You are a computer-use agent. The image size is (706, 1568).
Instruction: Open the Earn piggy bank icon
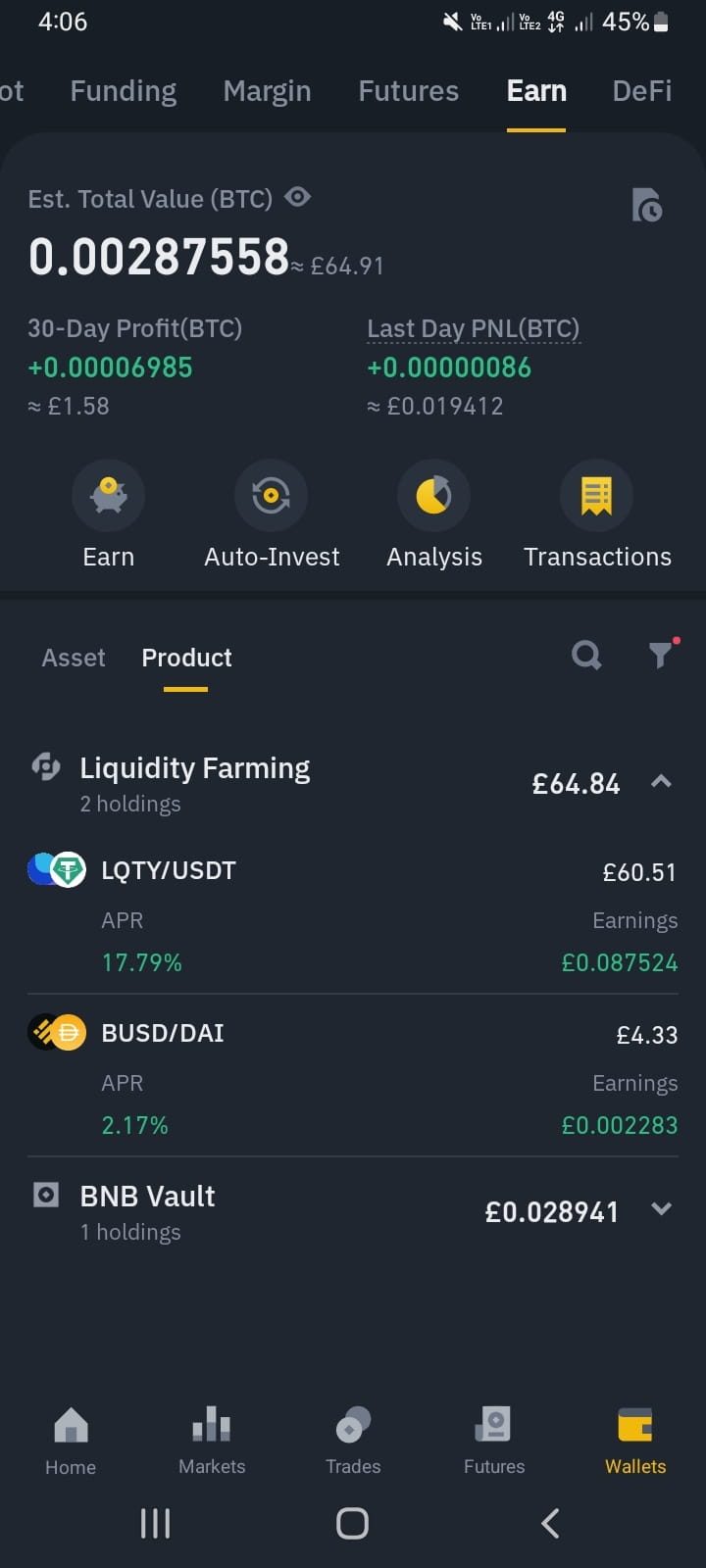pos(108,495)
